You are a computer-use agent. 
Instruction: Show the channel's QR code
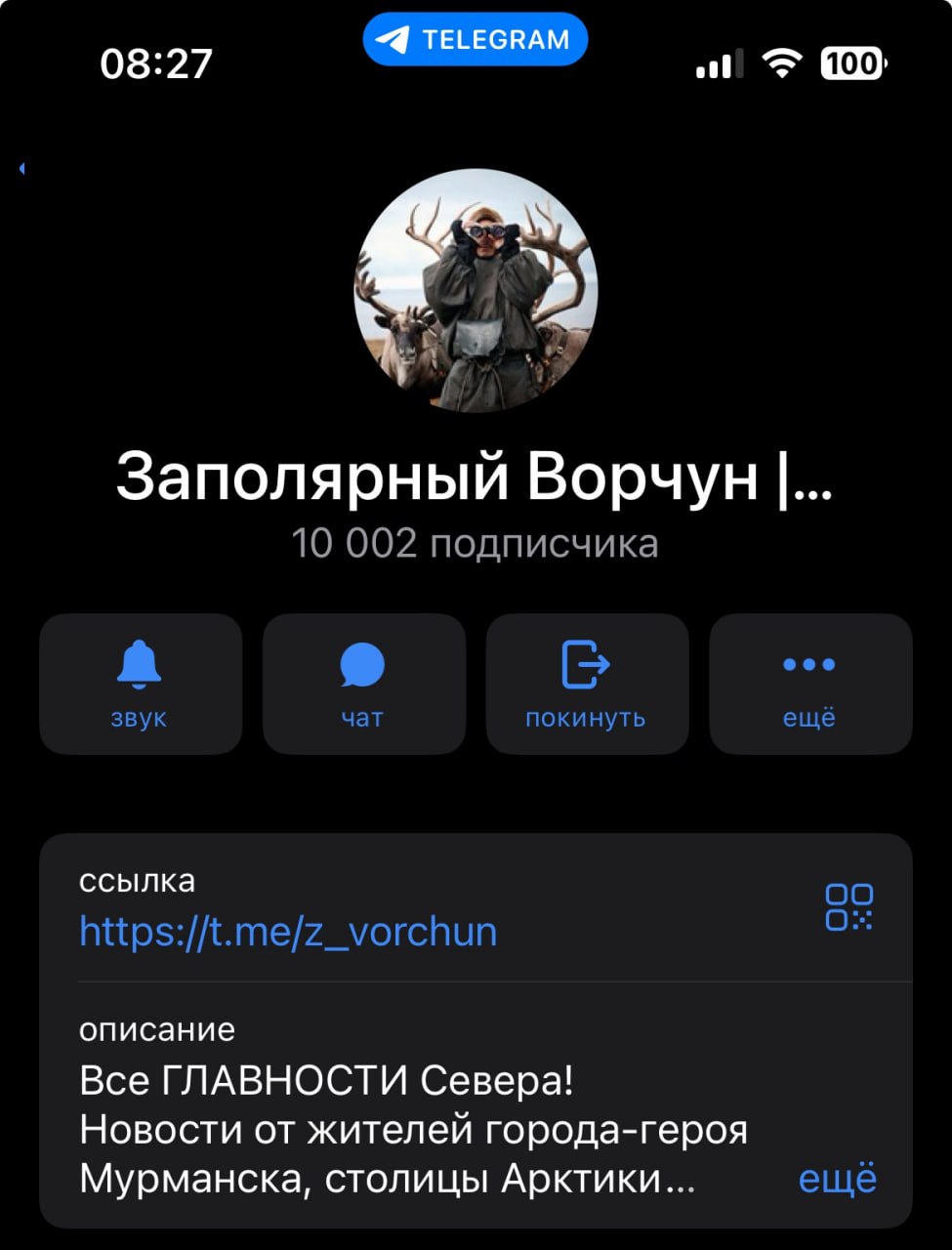849,907
